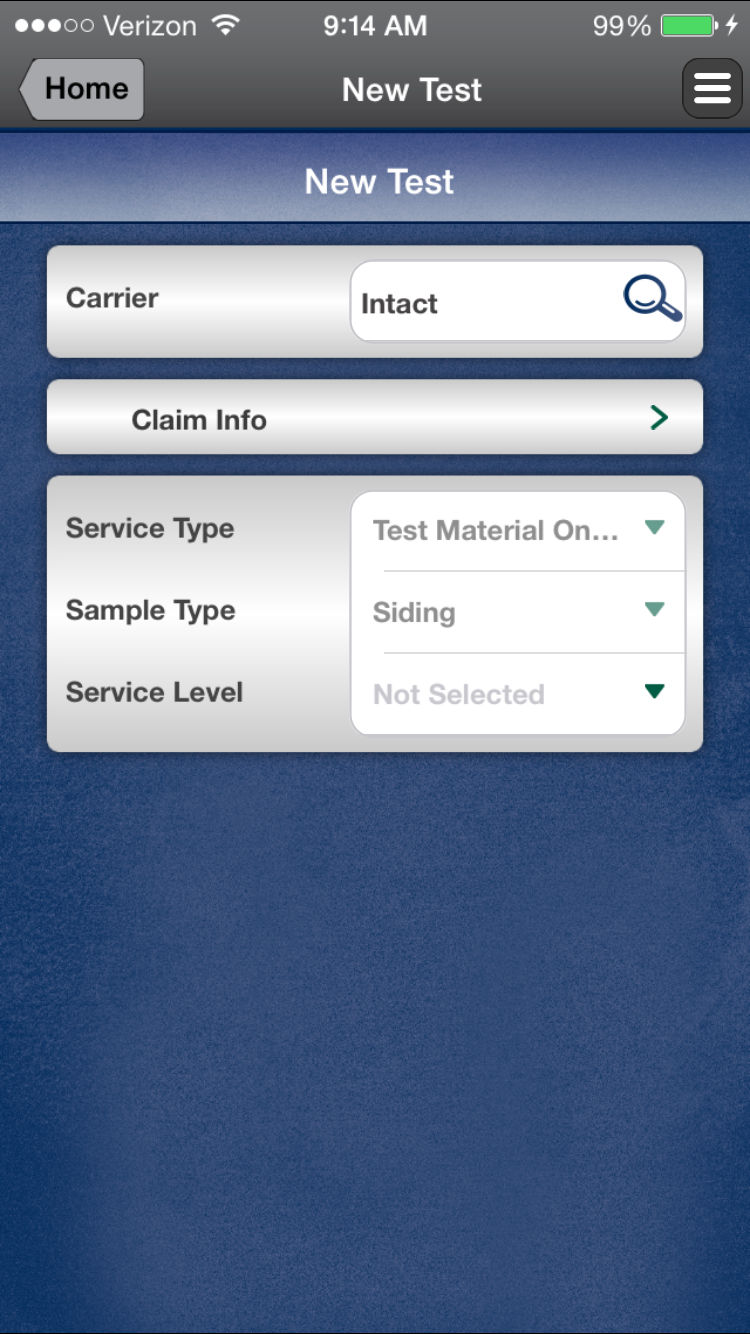This screenshot has width=750, height=1334.
Task: Expand the Sample Type dropdown
Action: click(517, 612)
